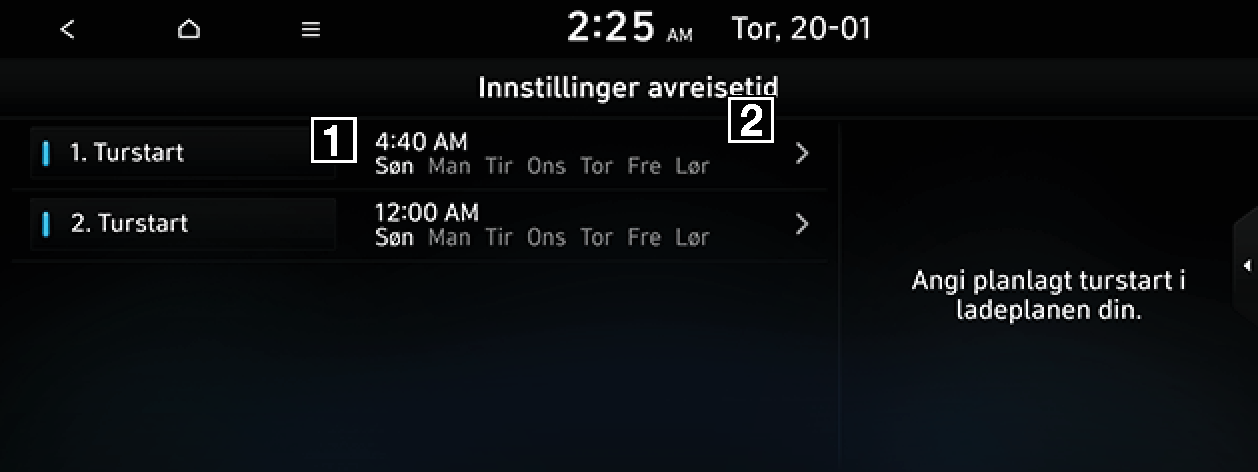Open the home screen icon
Viewport: 1258px width, 472px height.
click(x=188, y=30)
